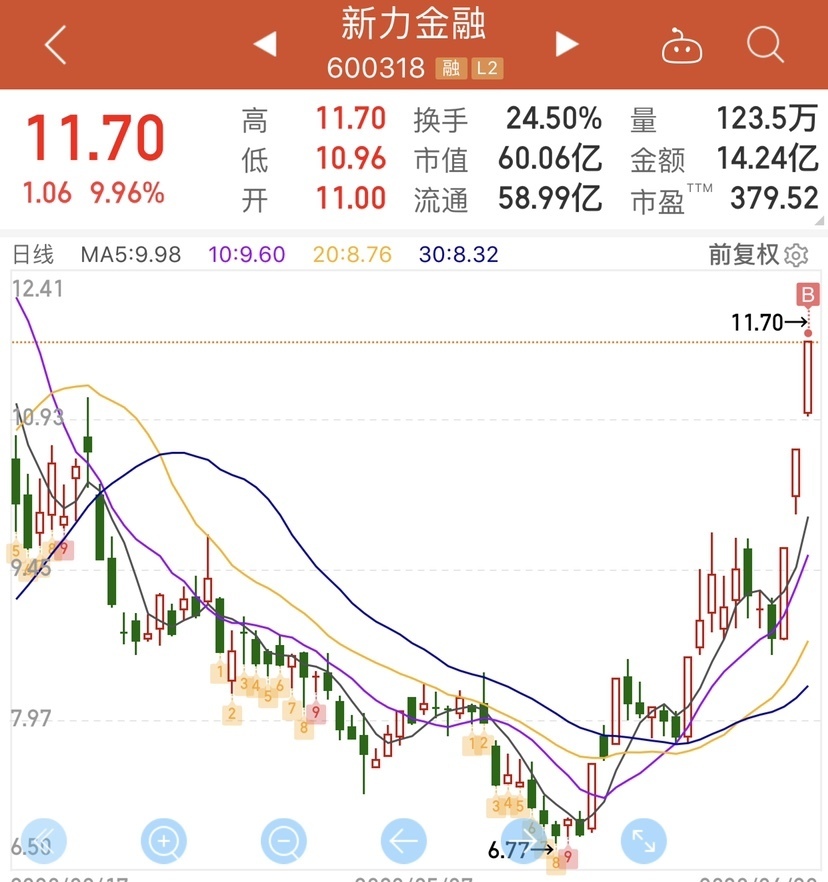The image size is (828, 882).
Task: Move chart left with arrow button
Action: (x=404, y=842)
